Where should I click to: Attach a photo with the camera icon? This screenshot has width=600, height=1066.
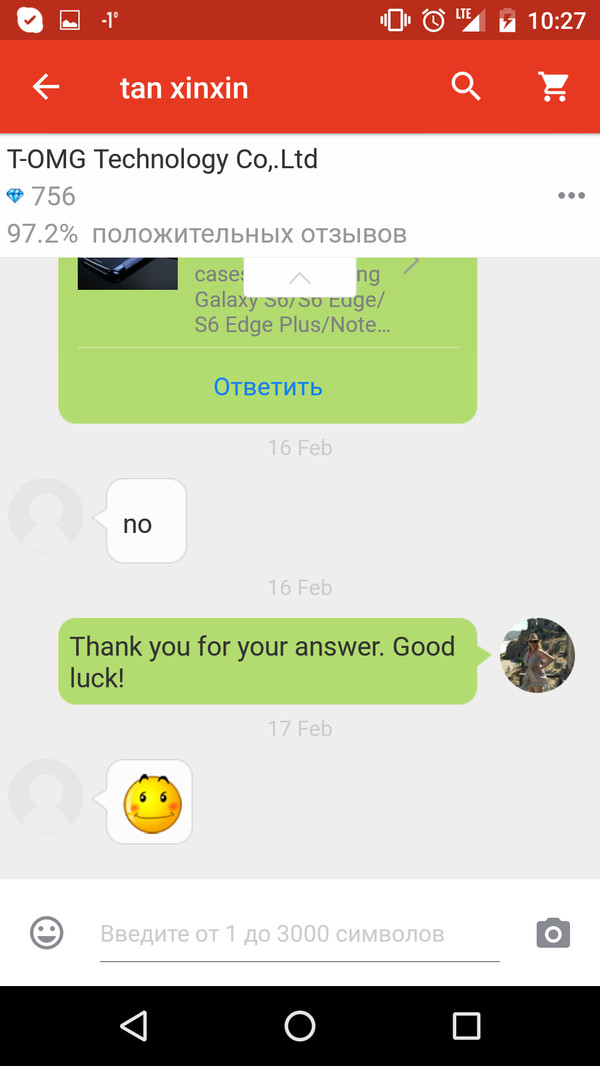553,933
